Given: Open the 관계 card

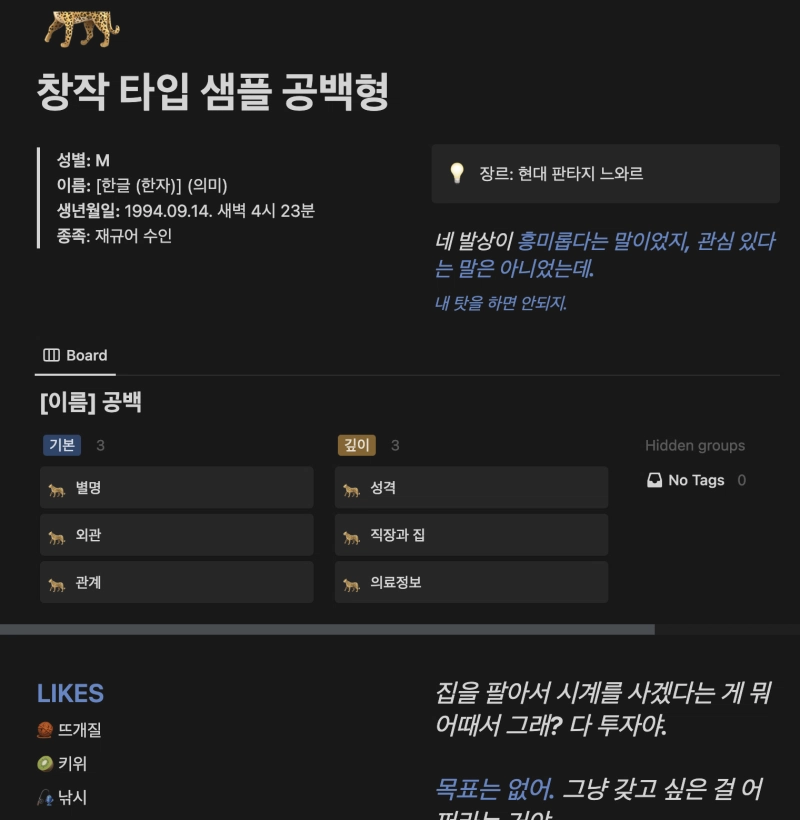Looking at the screenshot, I should tap(176, 583).
